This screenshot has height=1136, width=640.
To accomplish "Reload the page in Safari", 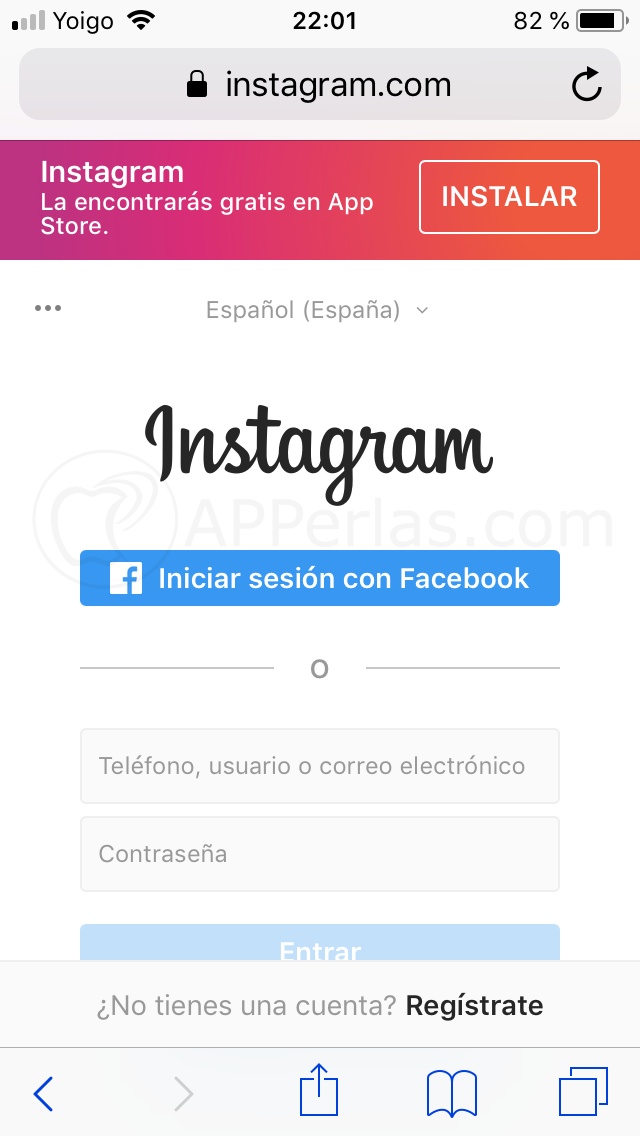I will (x=586, y=85).
